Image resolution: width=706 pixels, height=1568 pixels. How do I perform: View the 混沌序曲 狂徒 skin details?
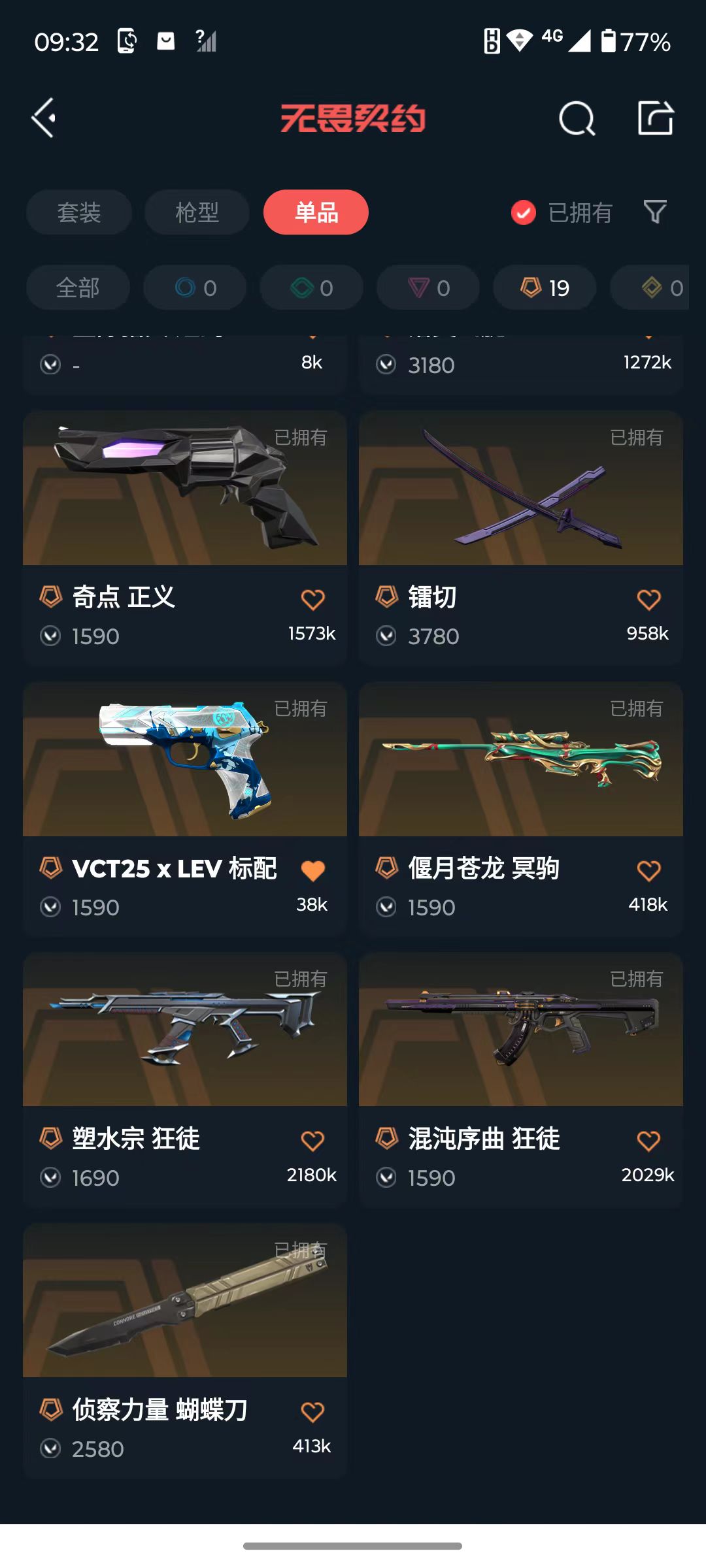(x=520, y=1031)
